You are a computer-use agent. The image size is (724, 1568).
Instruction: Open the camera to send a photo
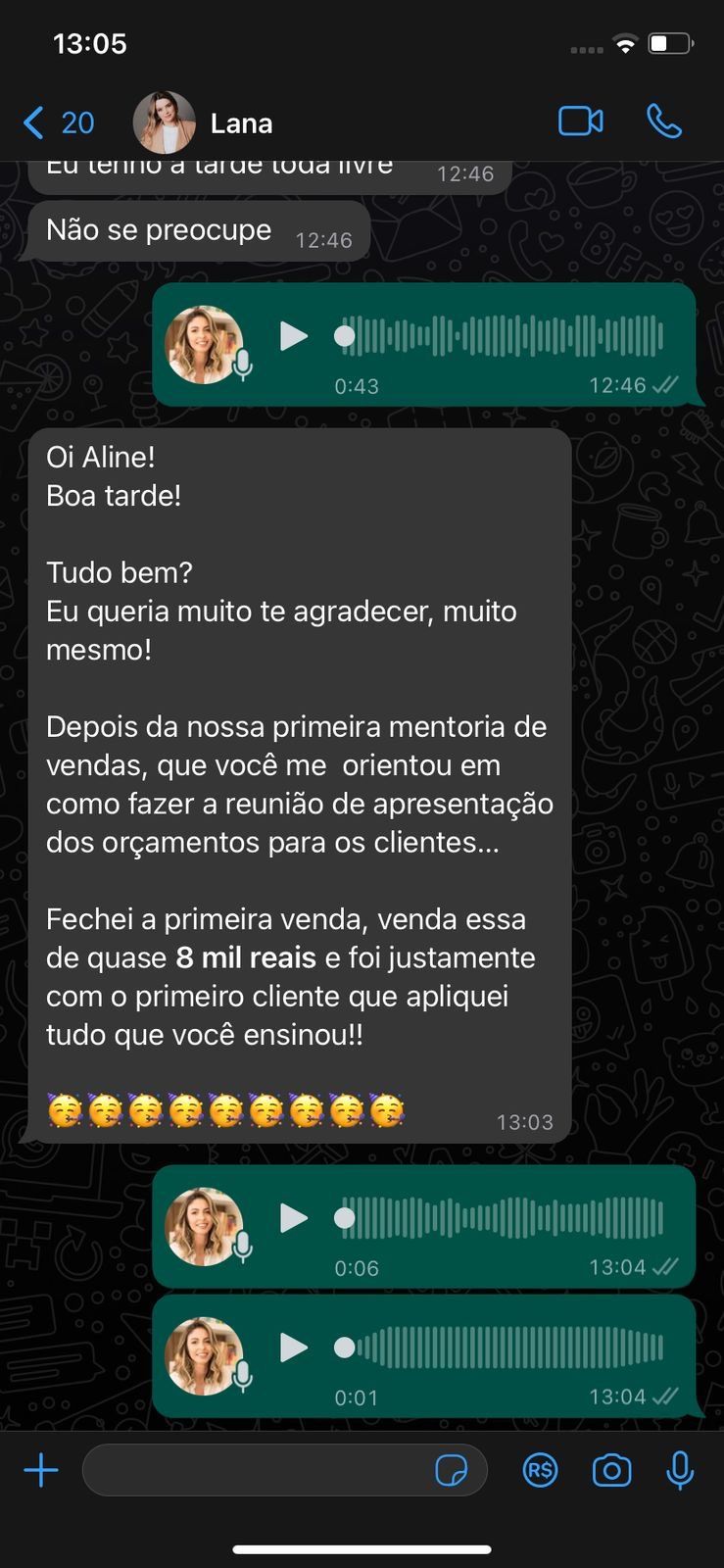(x=611, y=1470)
